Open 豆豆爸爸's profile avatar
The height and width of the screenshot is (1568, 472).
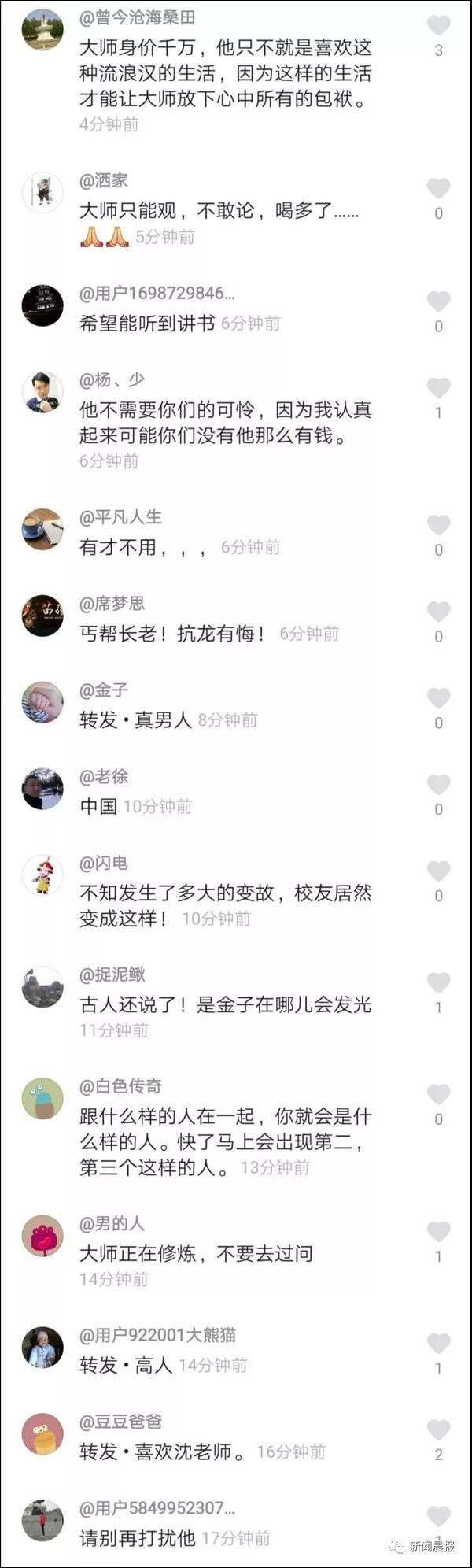(x=42, y=1434)
